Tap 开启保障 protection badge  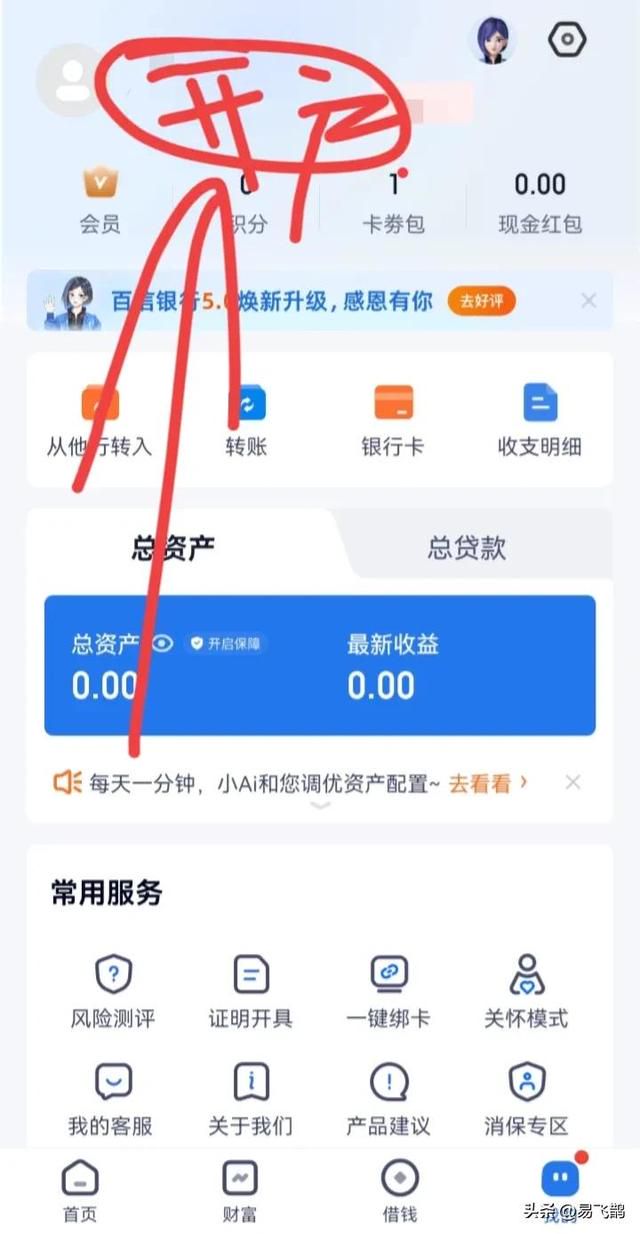click(x=227, y=644)
